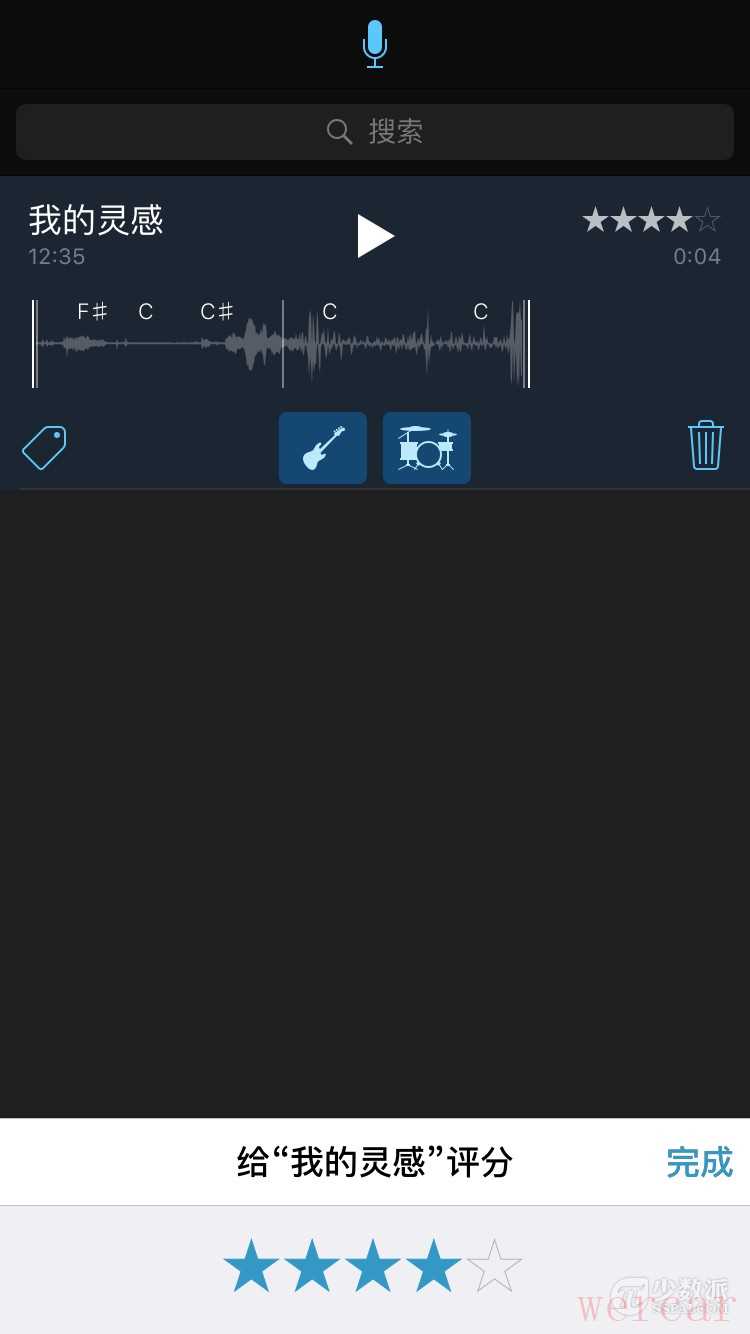This screenshot has height=1334, width=750.
Task: Tap the gray star rating on memo
Action: pyautogui.click(x=651, y=220)
